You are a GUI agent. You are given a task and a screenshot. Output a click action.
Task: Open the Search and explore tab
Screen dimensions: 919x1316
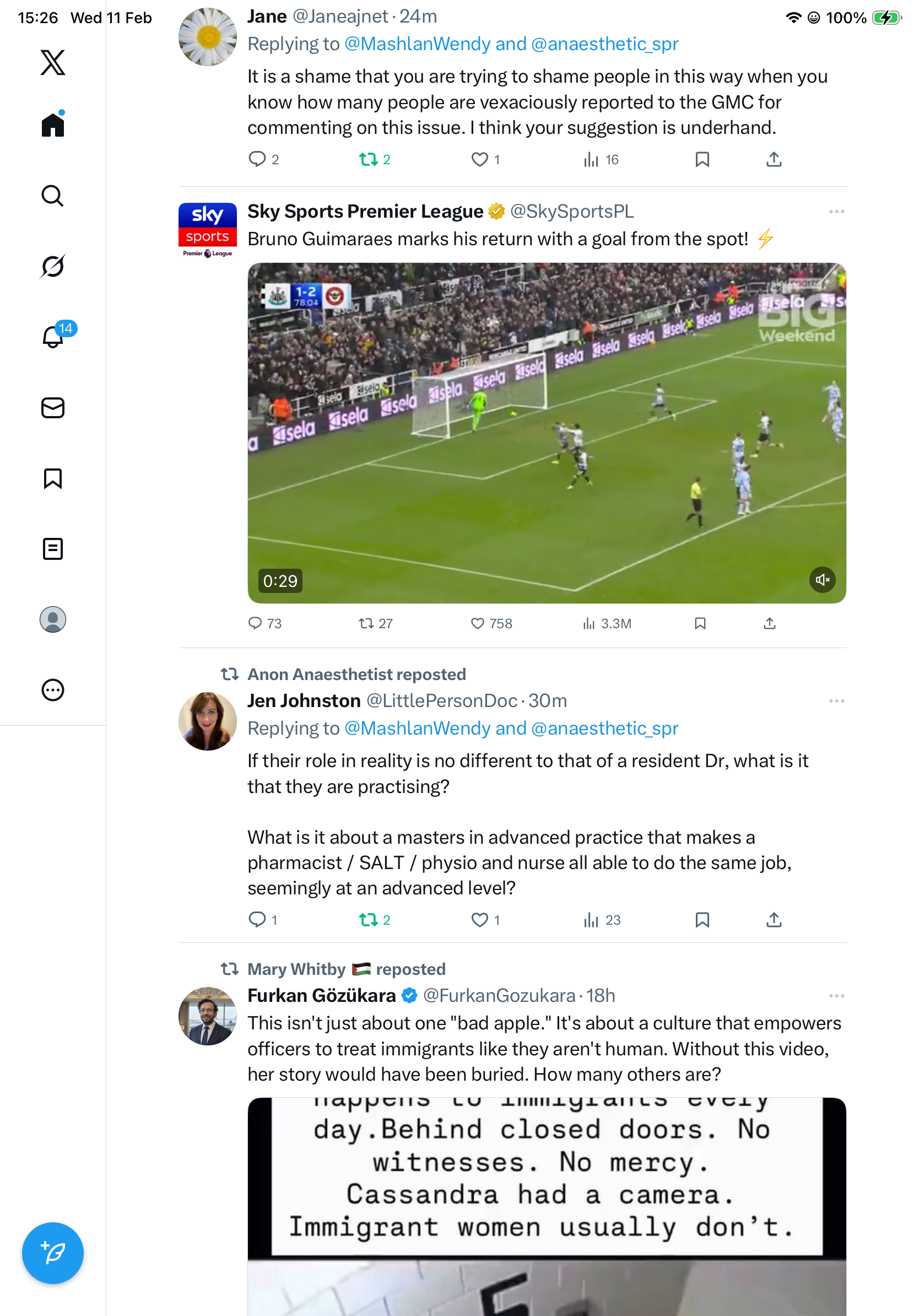pos(53,196)
